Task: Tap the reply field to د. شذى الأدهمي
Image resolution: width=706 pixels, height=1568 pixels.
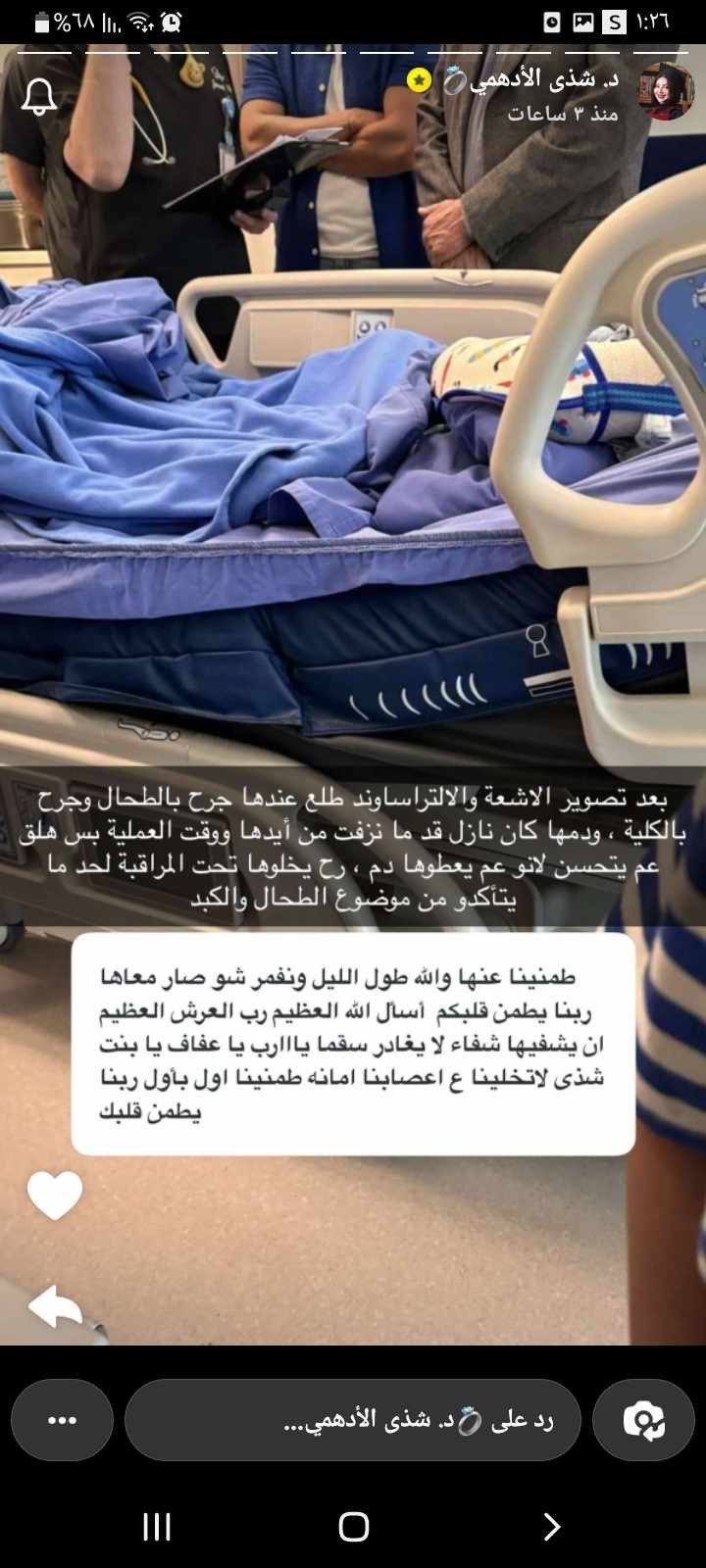Action: coord(353,1420)
